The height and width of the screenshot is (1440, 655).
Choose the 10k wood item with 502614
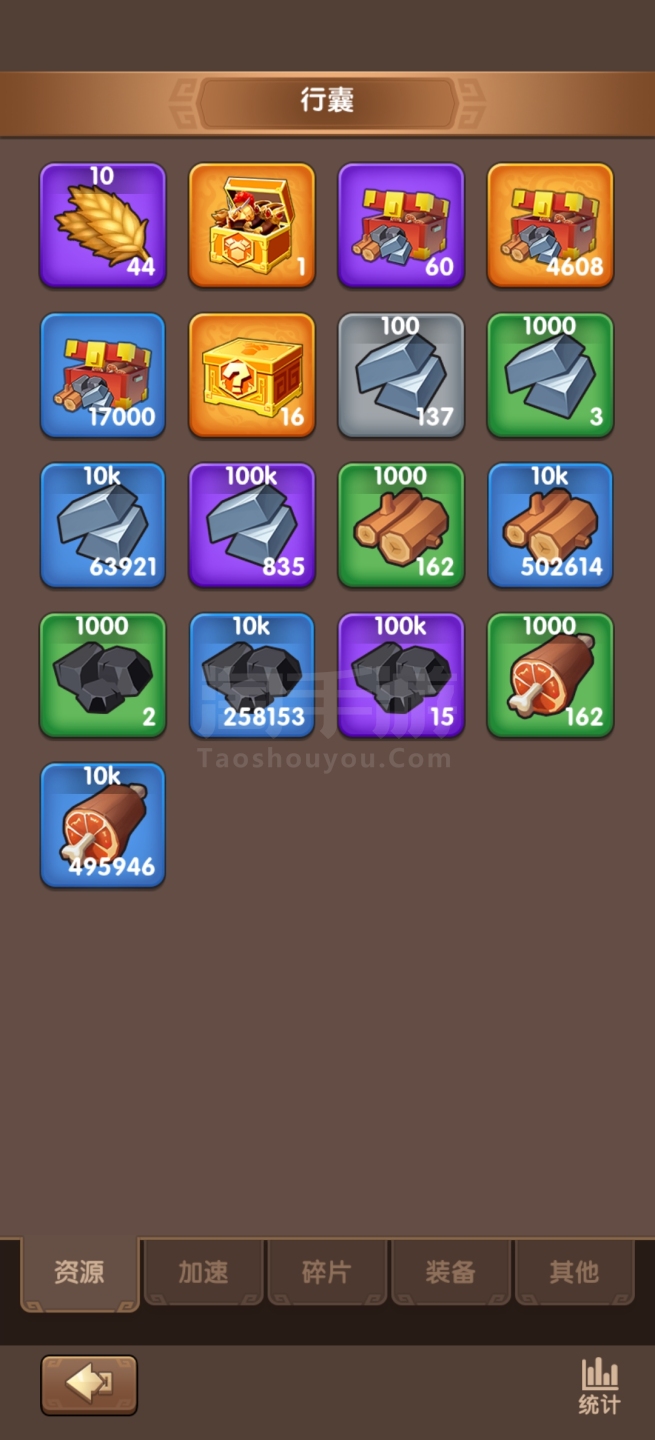[x=550, y=525]
